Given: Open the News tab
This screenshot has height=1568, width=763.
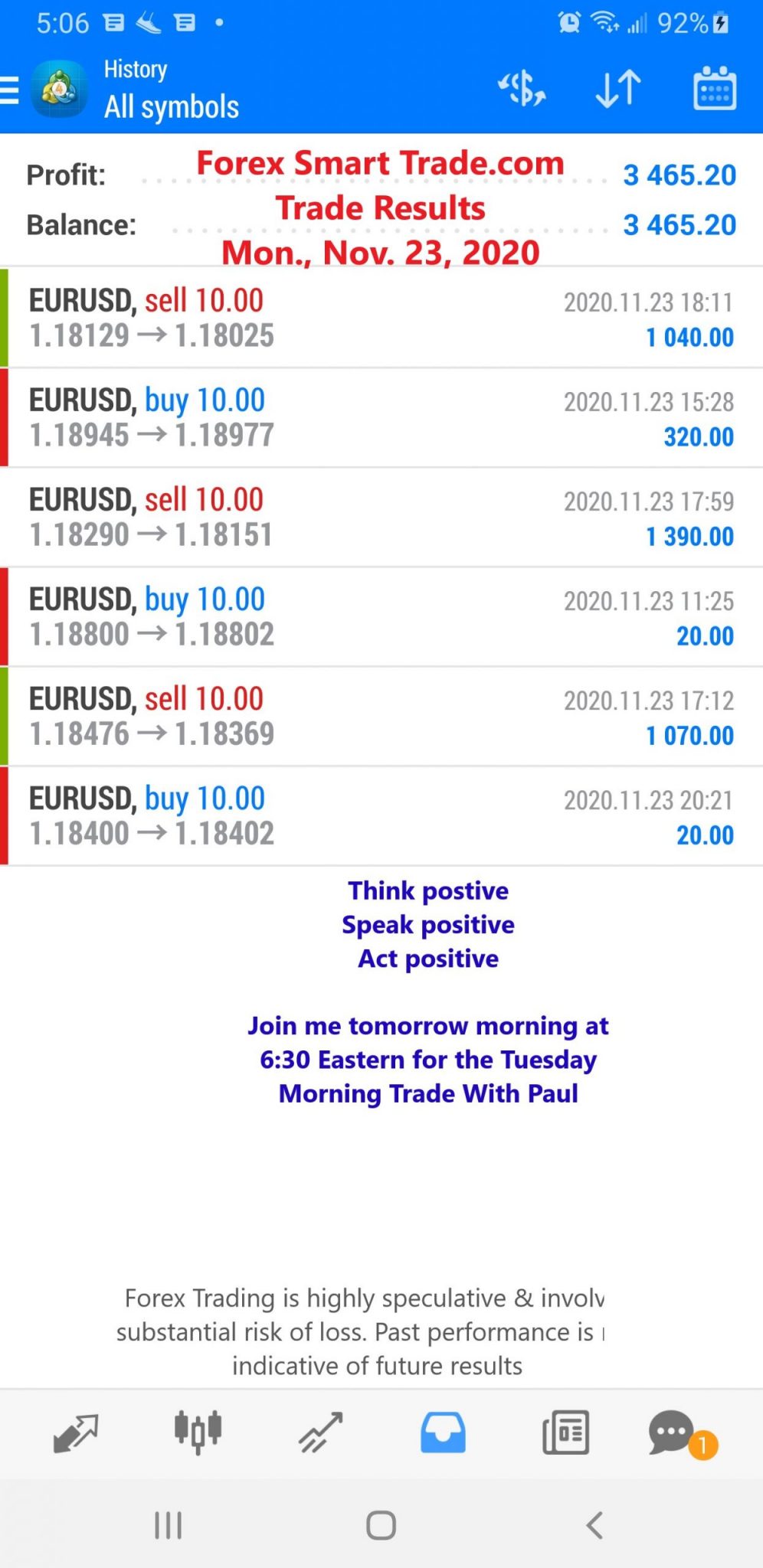Looking at the screenshot, I should 565,1432.
